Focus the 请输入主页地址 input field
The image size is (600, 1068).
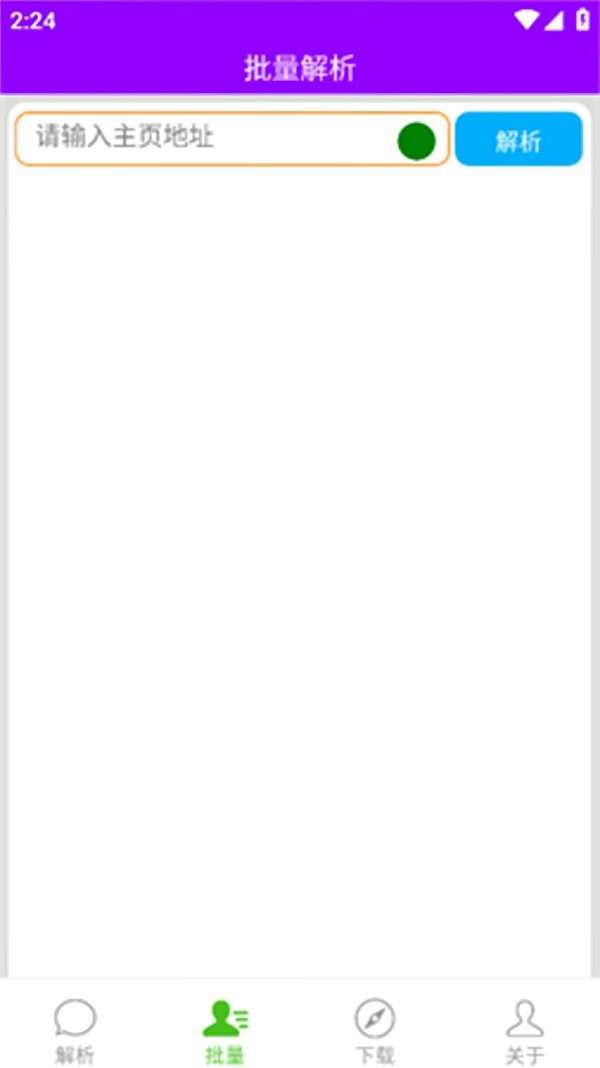200,138
